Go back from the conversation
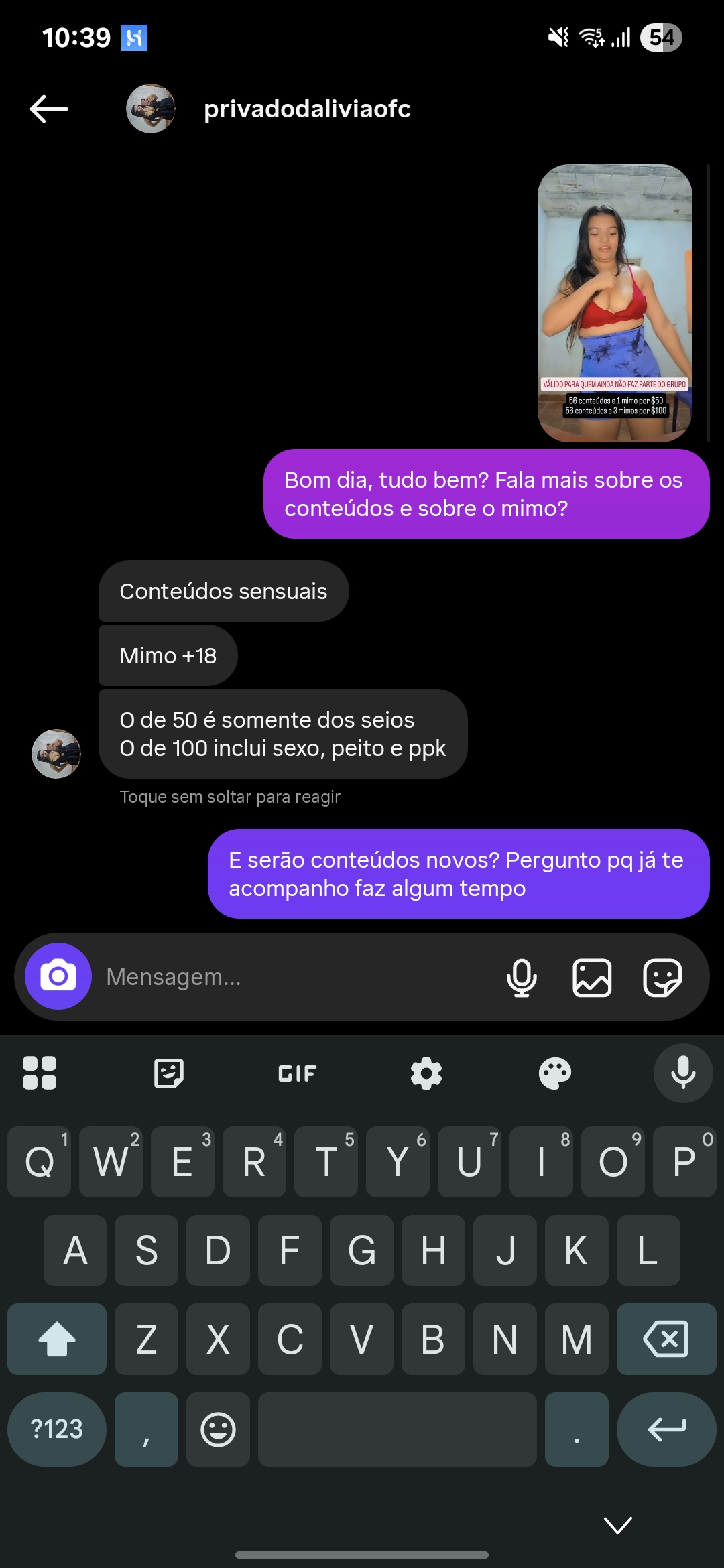724x1568 pixels. coord(49,109)
